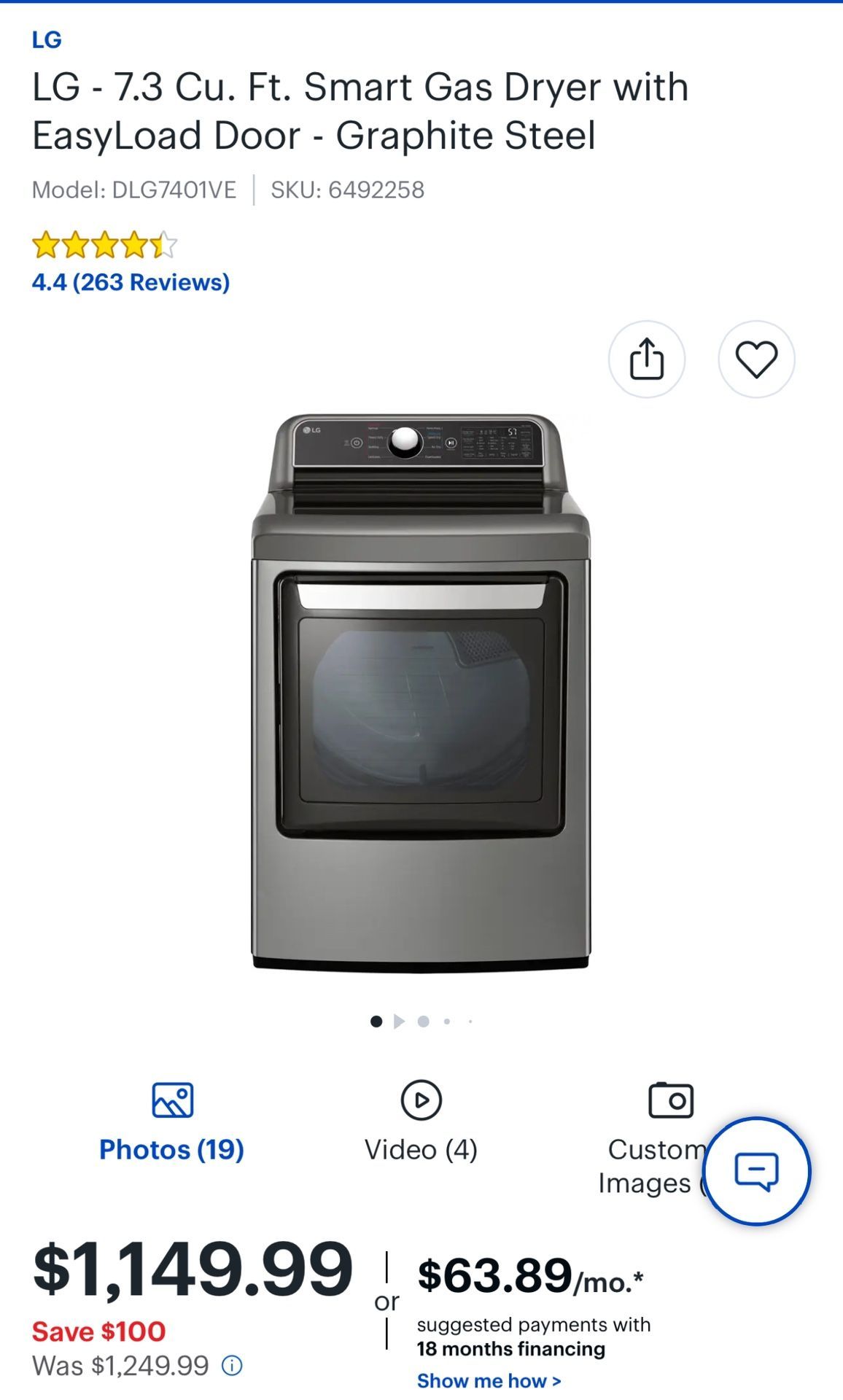This screenshot has width=843, height=1400.
Task: Open the Show me how financing link
Action: pyautogui.click(x=489, y=1381)
